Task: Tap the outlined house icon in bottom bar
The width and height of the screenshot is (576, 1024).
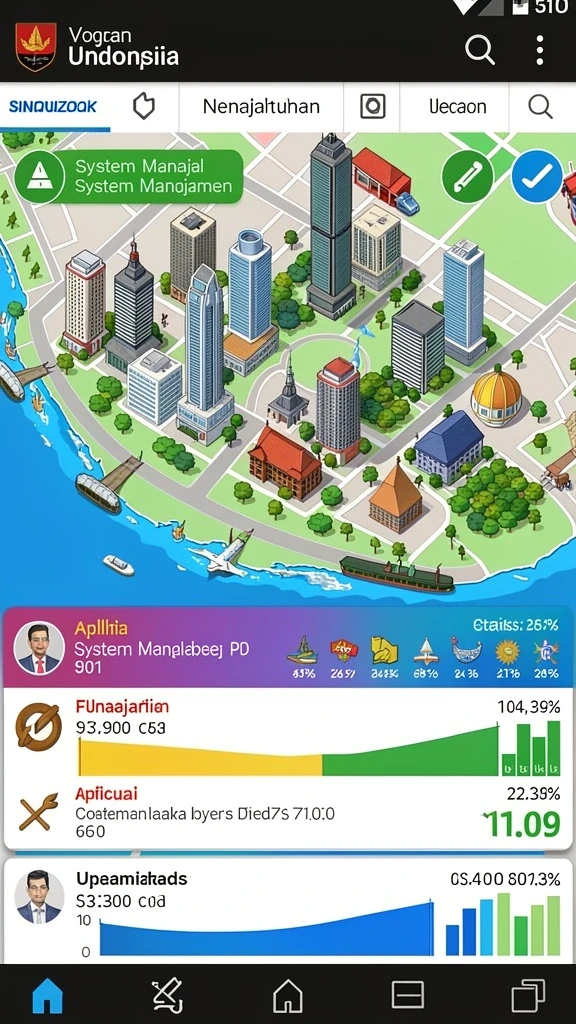Action: pyautogui.click(x=287, y=996)
